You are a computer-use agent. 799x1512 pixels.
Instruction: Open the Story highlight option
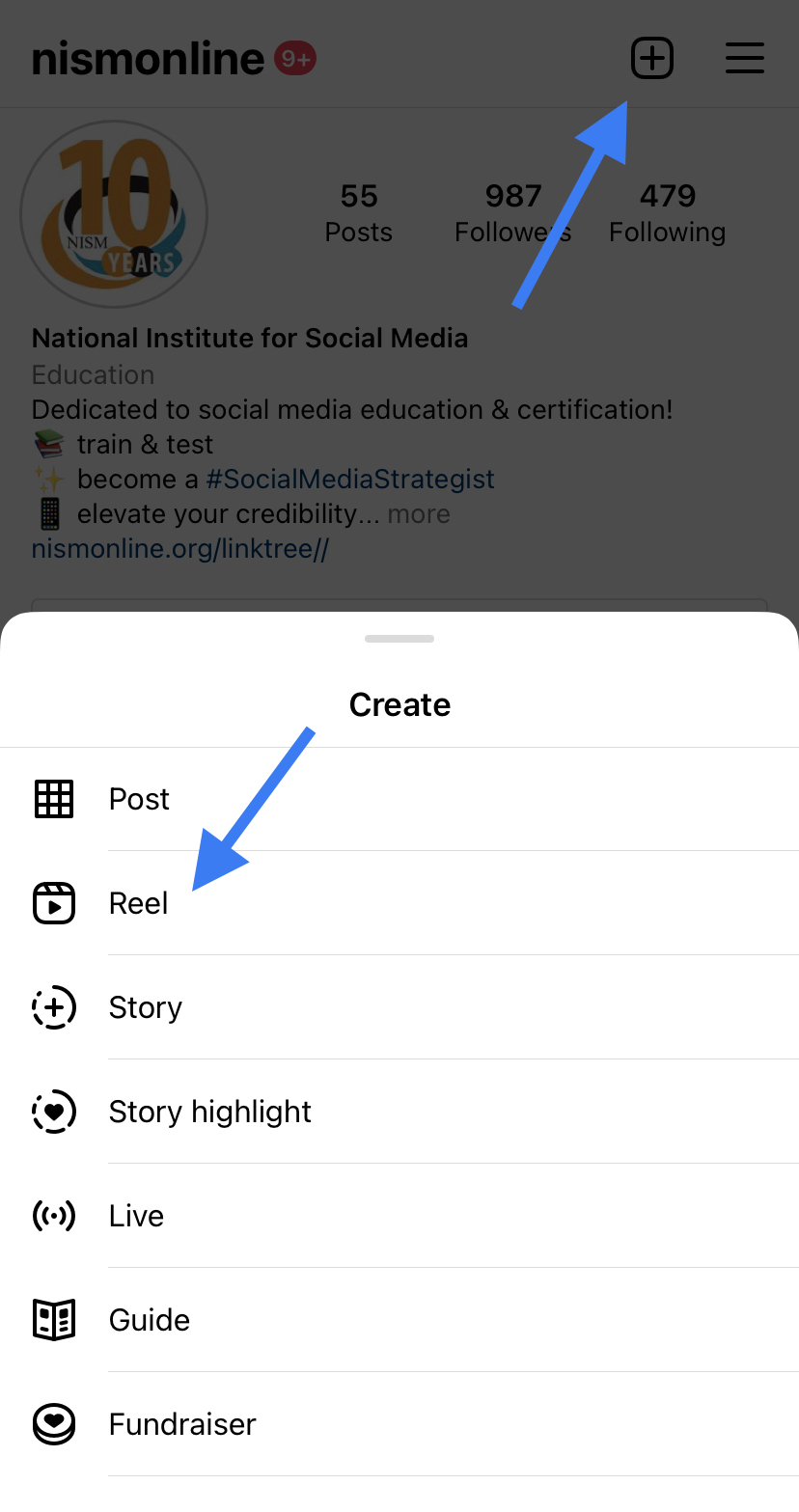399,1112
